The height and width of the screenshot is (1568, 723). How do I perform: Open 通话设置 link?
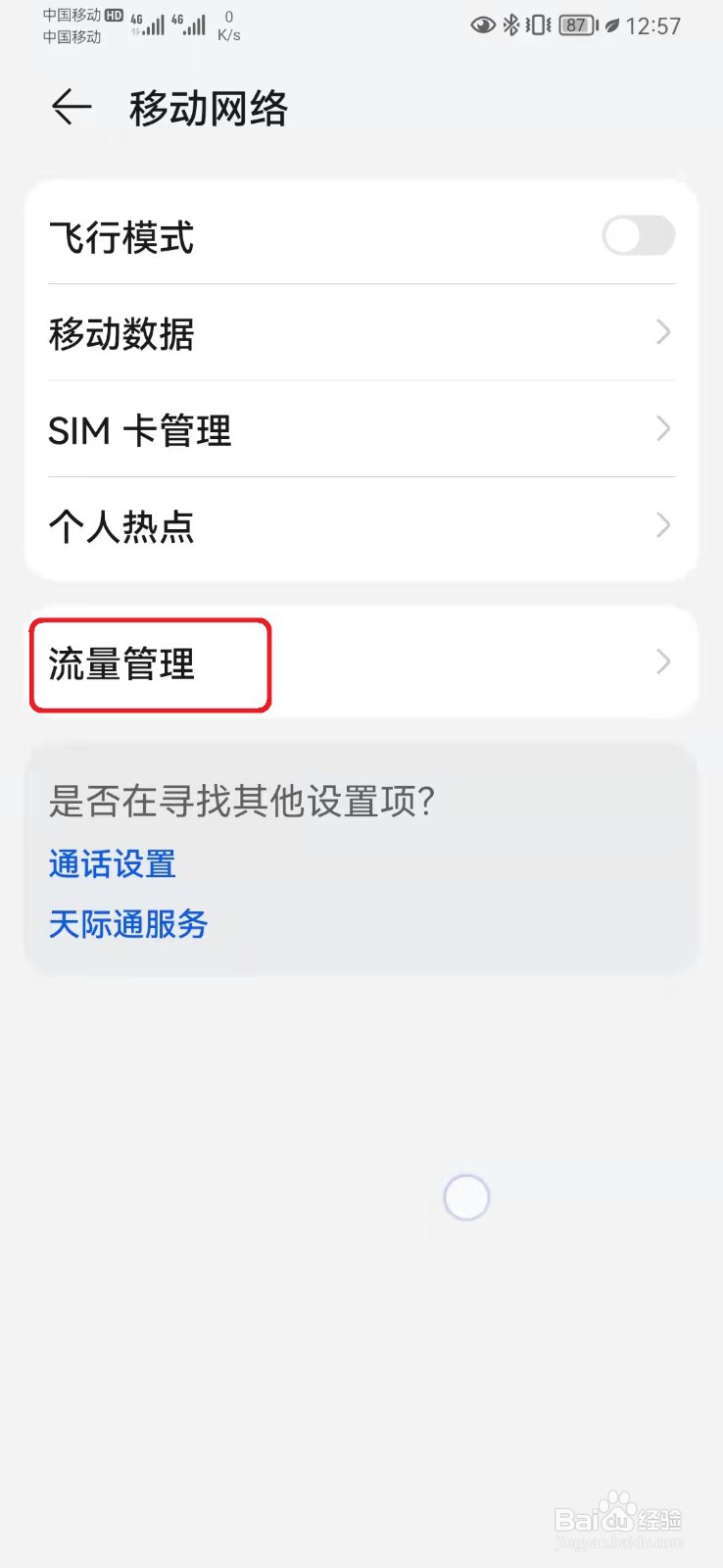pyautogui.click(x=112, y=864)
